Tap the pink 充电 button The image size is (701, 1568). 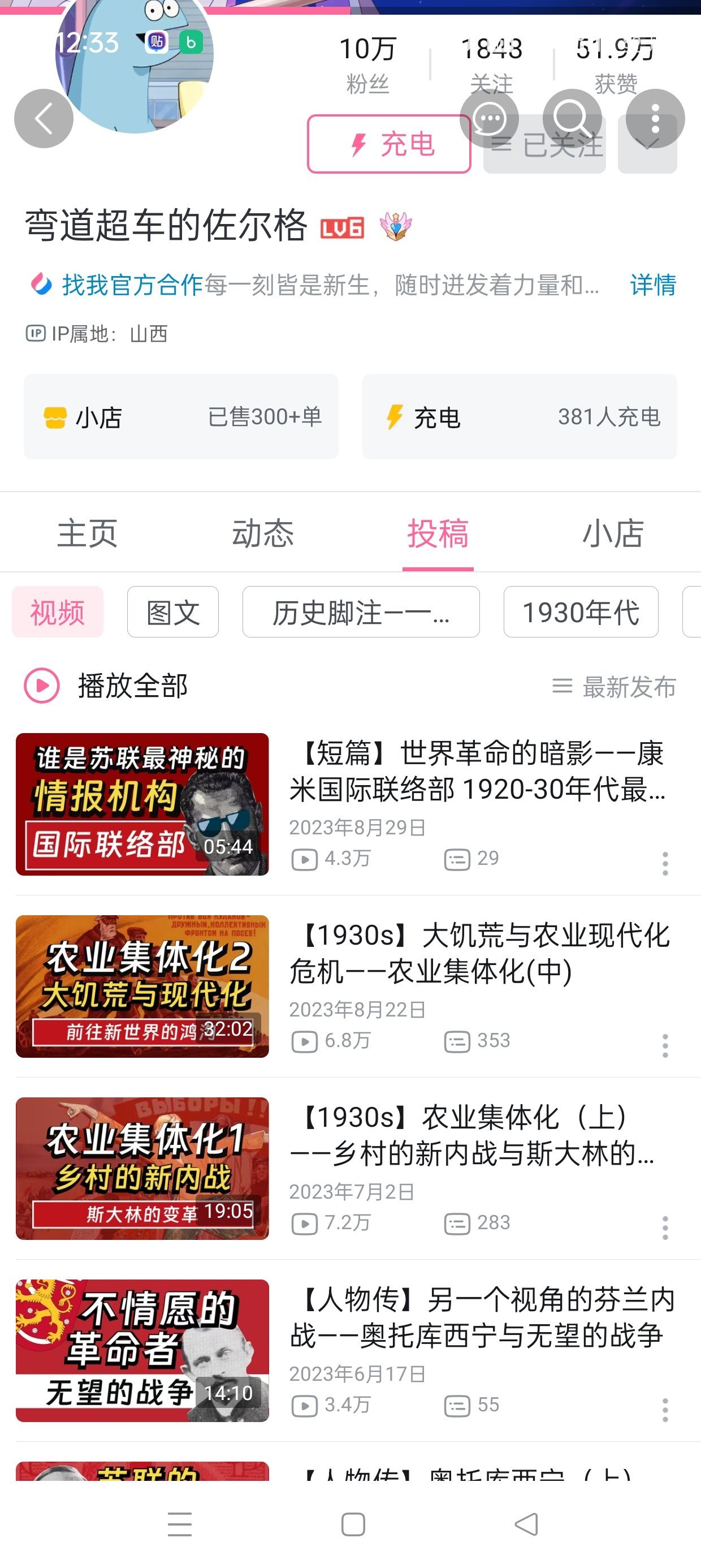click(389, 144)
